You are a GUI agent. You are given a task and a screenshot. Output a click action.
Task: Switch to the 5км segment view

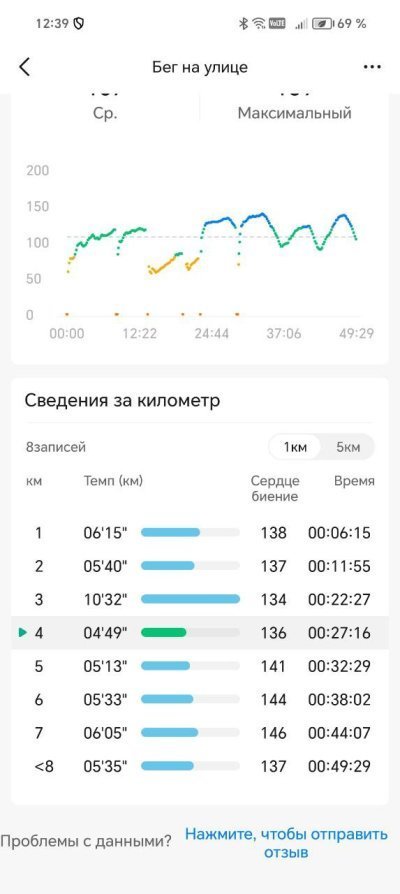(348, 447)
